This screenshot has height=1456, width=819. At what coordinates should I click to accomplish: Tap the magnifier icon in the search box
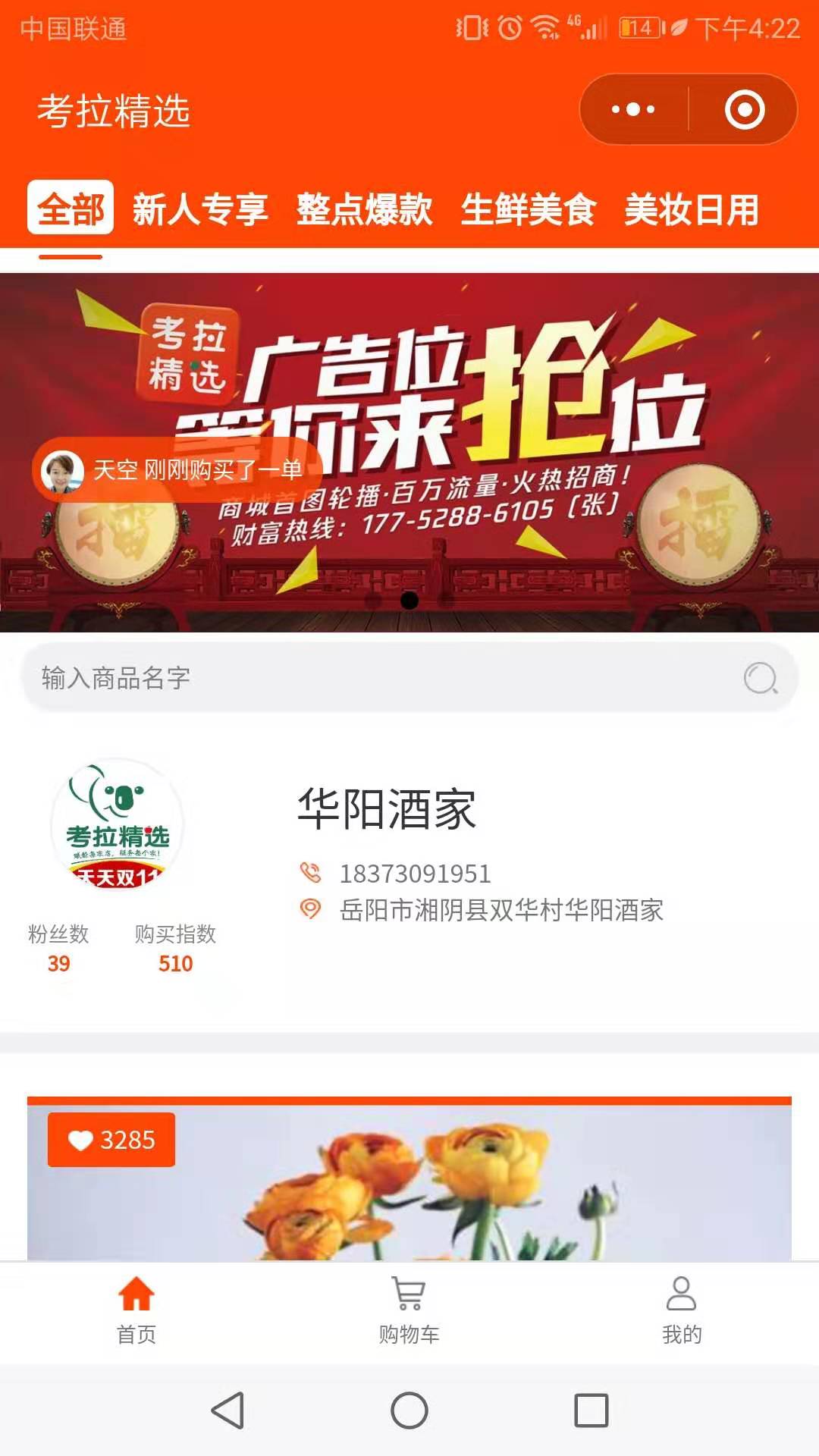761,678
